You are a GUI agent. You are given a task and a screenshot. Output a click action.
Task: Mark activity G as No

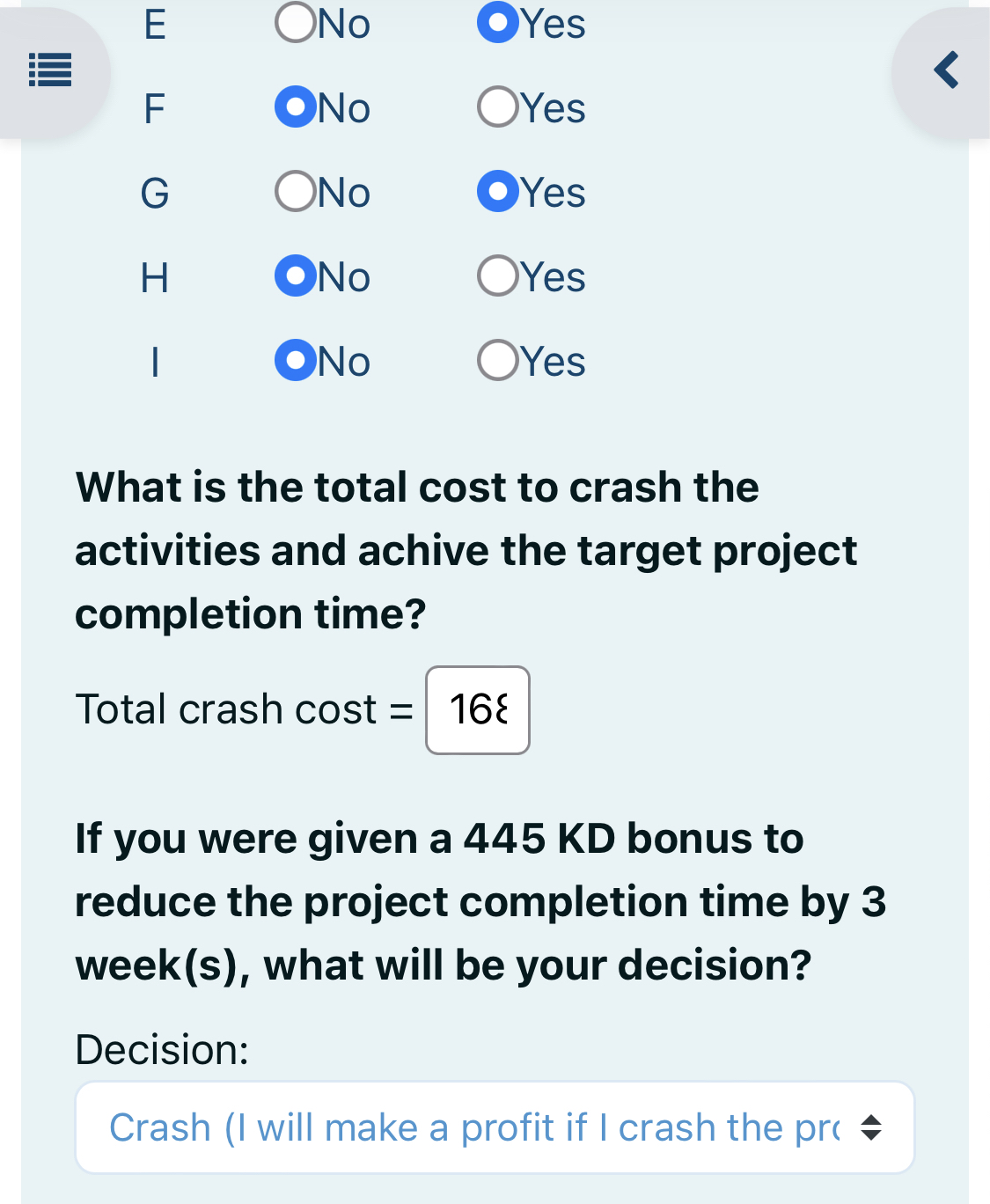(296, 192)
